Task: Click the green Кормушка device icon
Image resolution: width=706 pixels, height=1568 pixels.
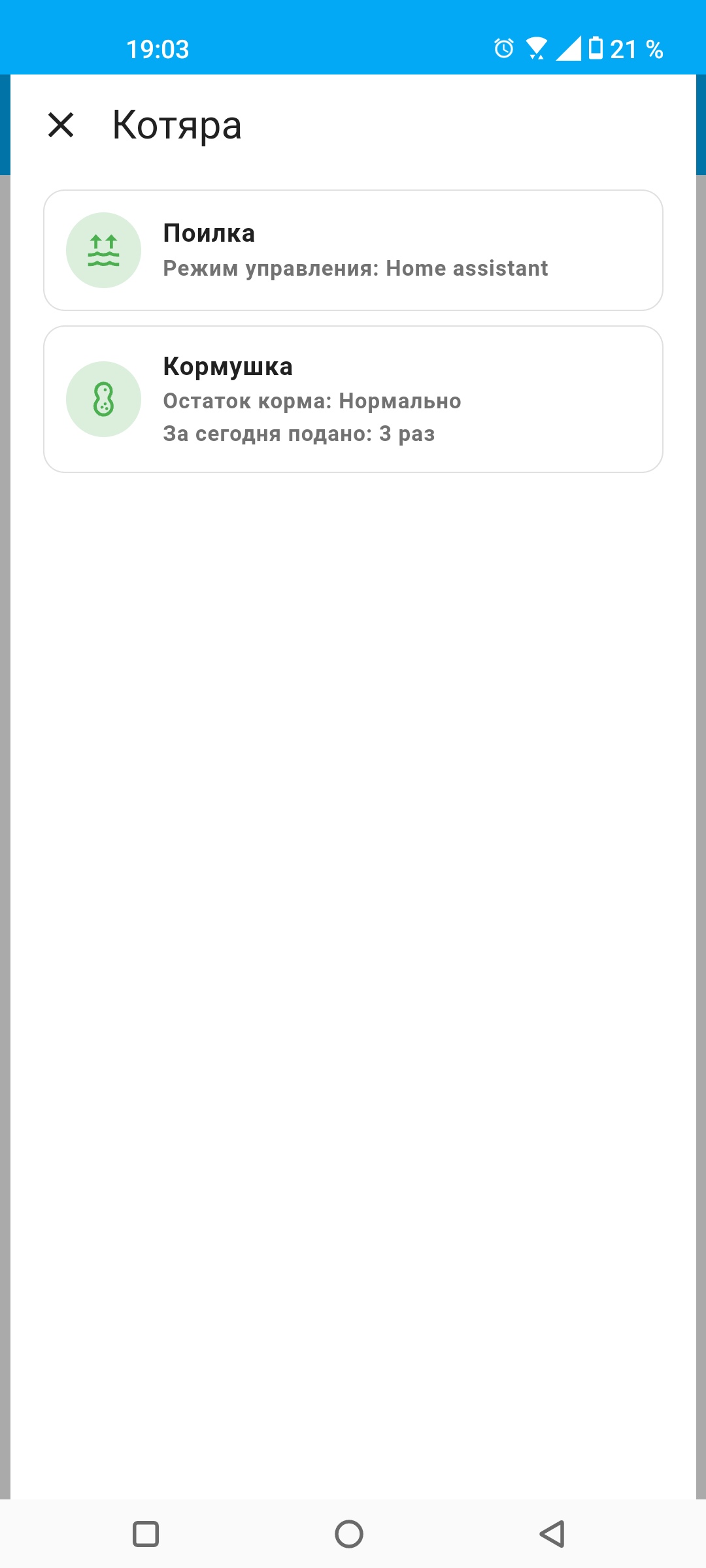Action: pyautogui.click(x=103, y=399)
